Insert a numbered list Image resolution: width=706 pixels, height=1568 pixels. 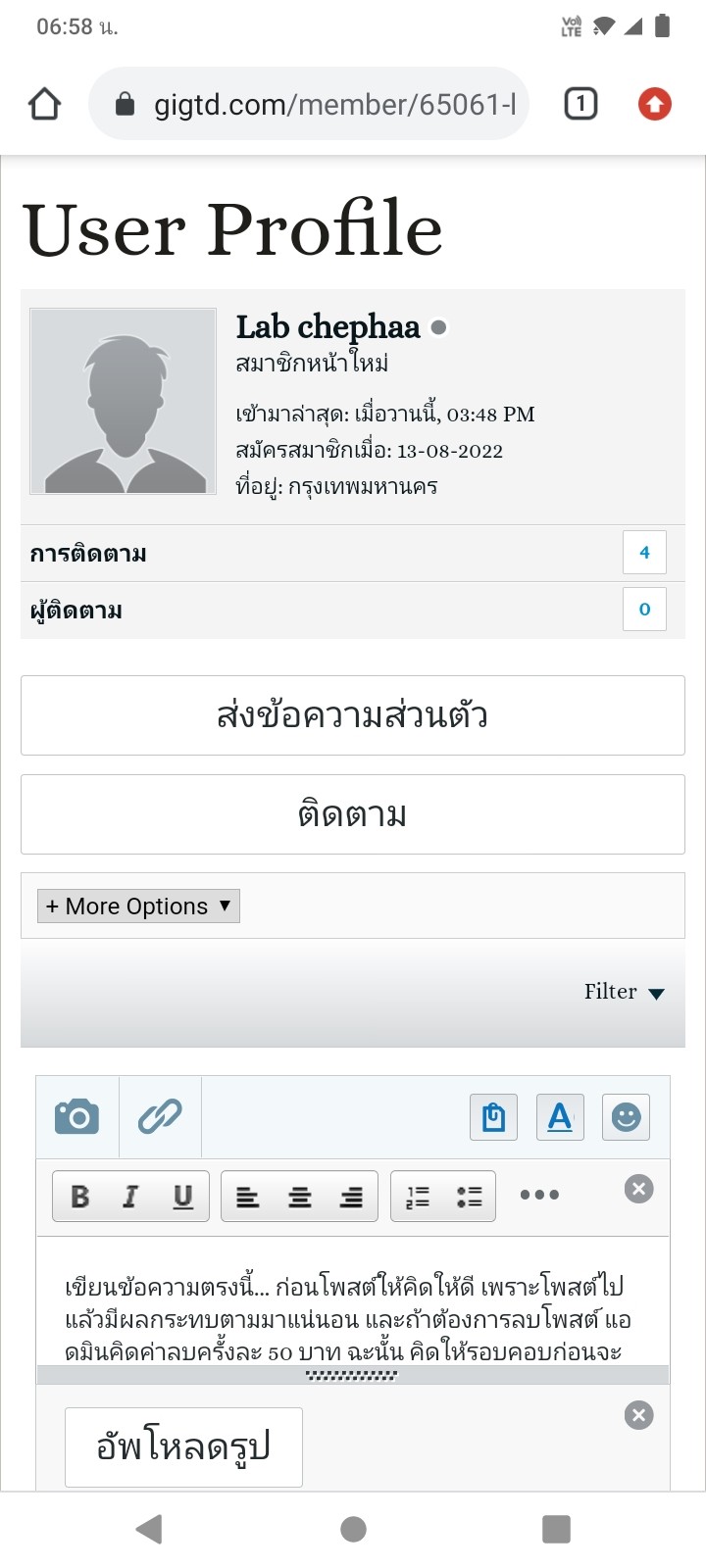coord(418,1196)
